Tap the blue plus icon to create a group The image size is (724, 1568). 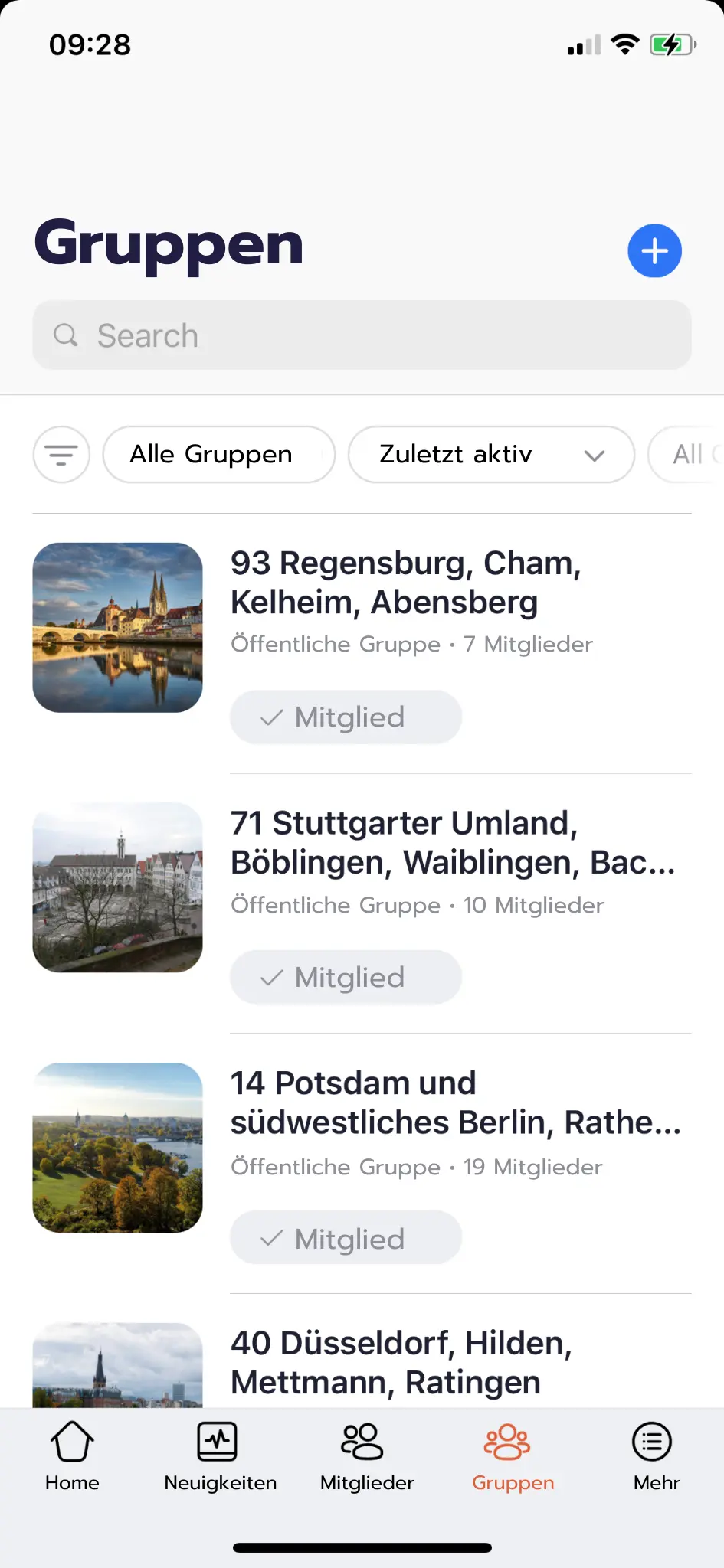pyautogui.click(x=654, y=250)
